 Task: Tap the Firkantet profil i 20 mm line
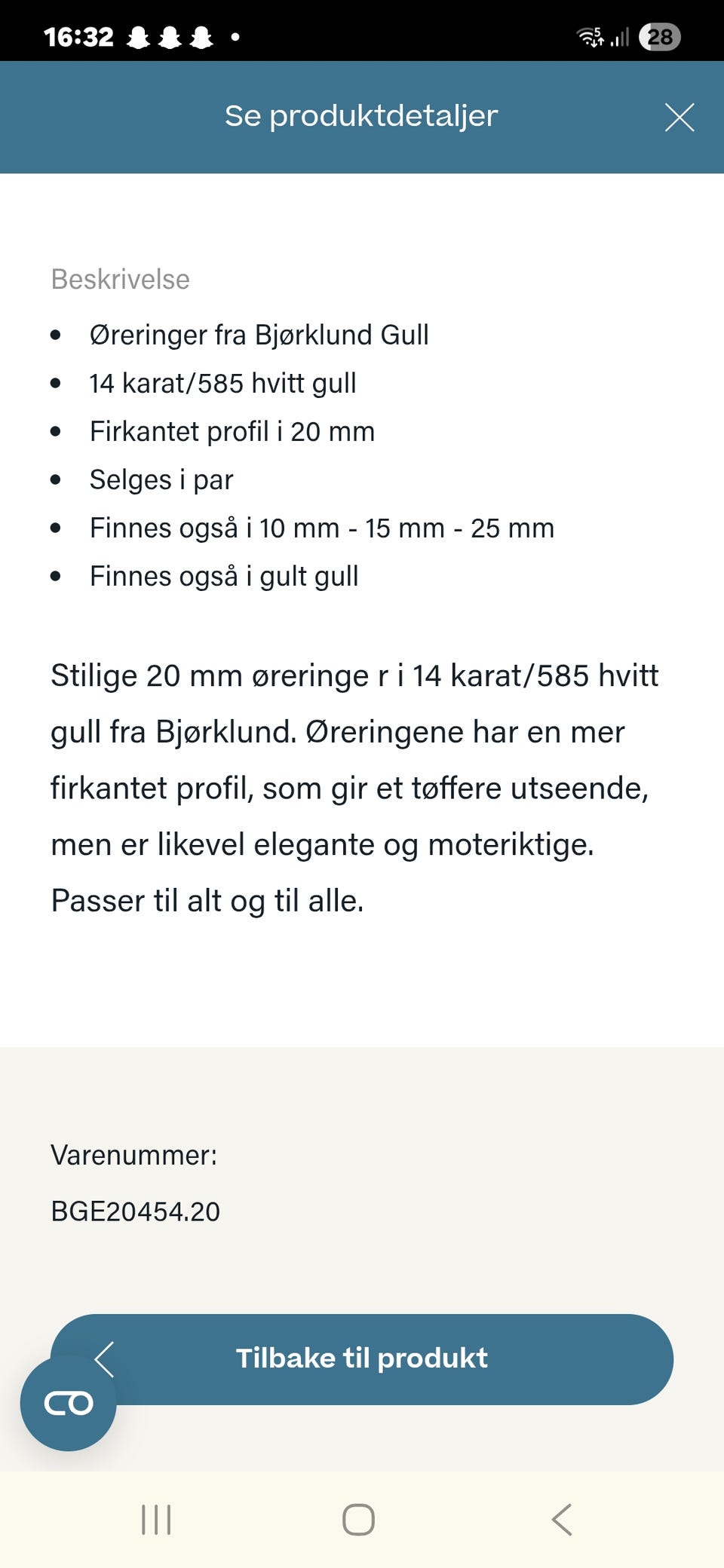233,430
